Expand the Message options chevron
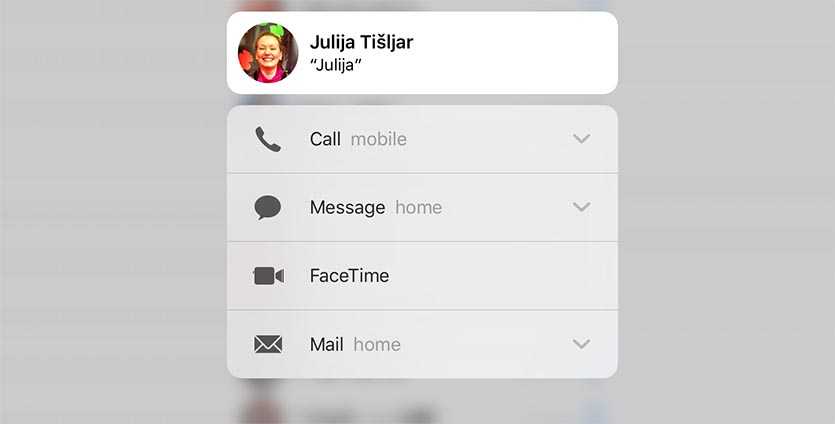 [x=581, y=207]
